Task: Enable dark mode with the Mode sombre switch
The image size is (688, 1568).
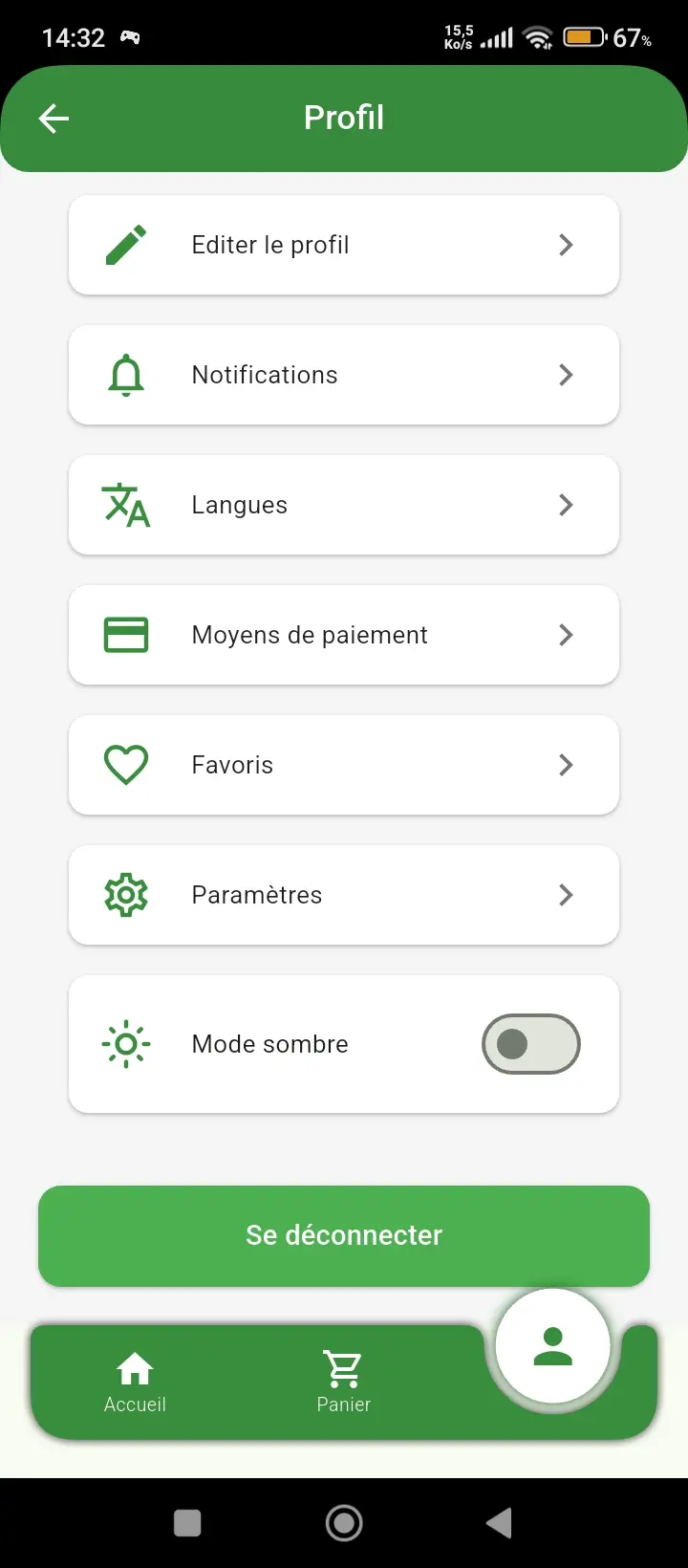Action: tap(530, 1044)
